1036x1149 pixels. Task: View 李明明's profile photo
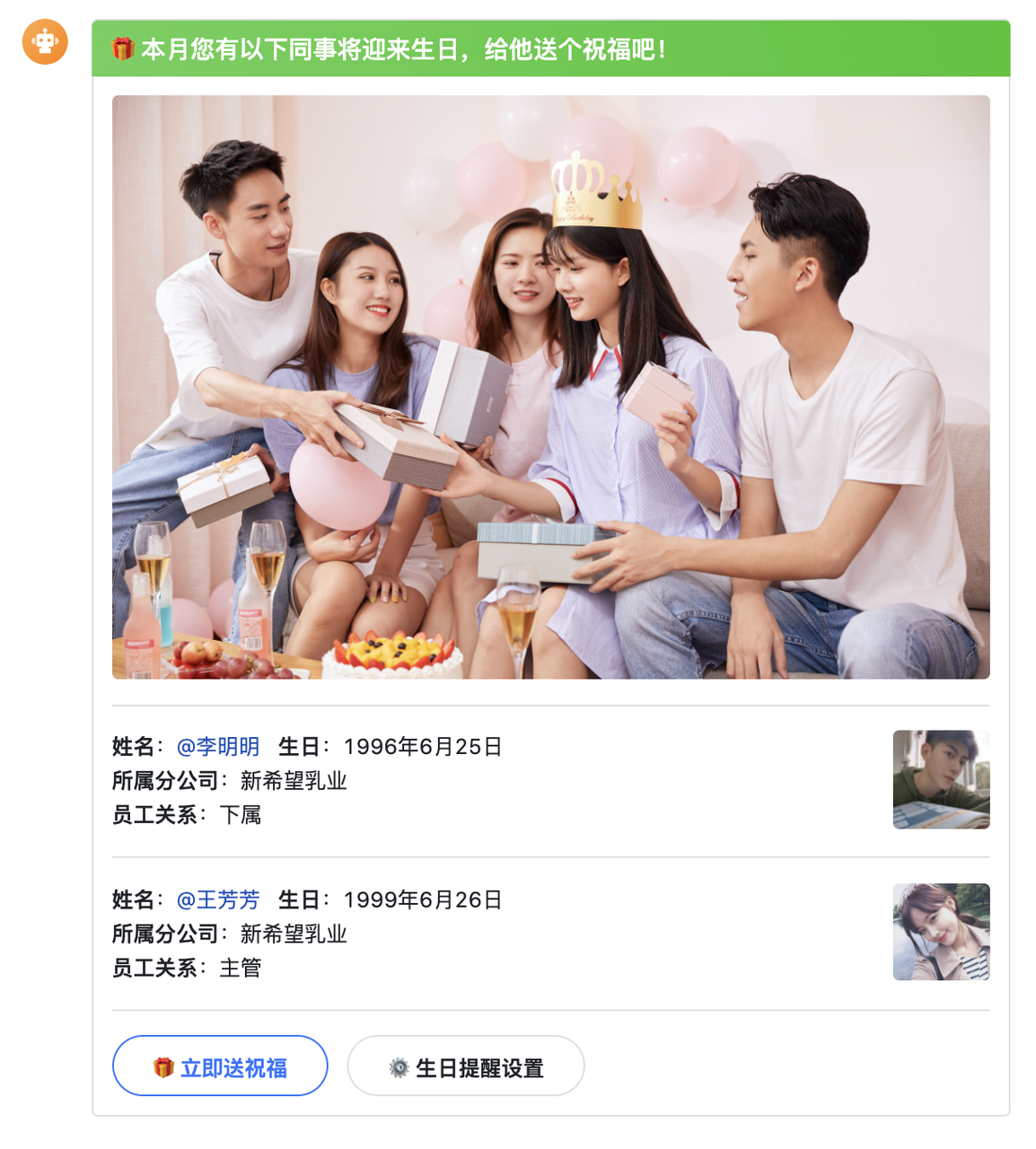click(x=941, y=779)
